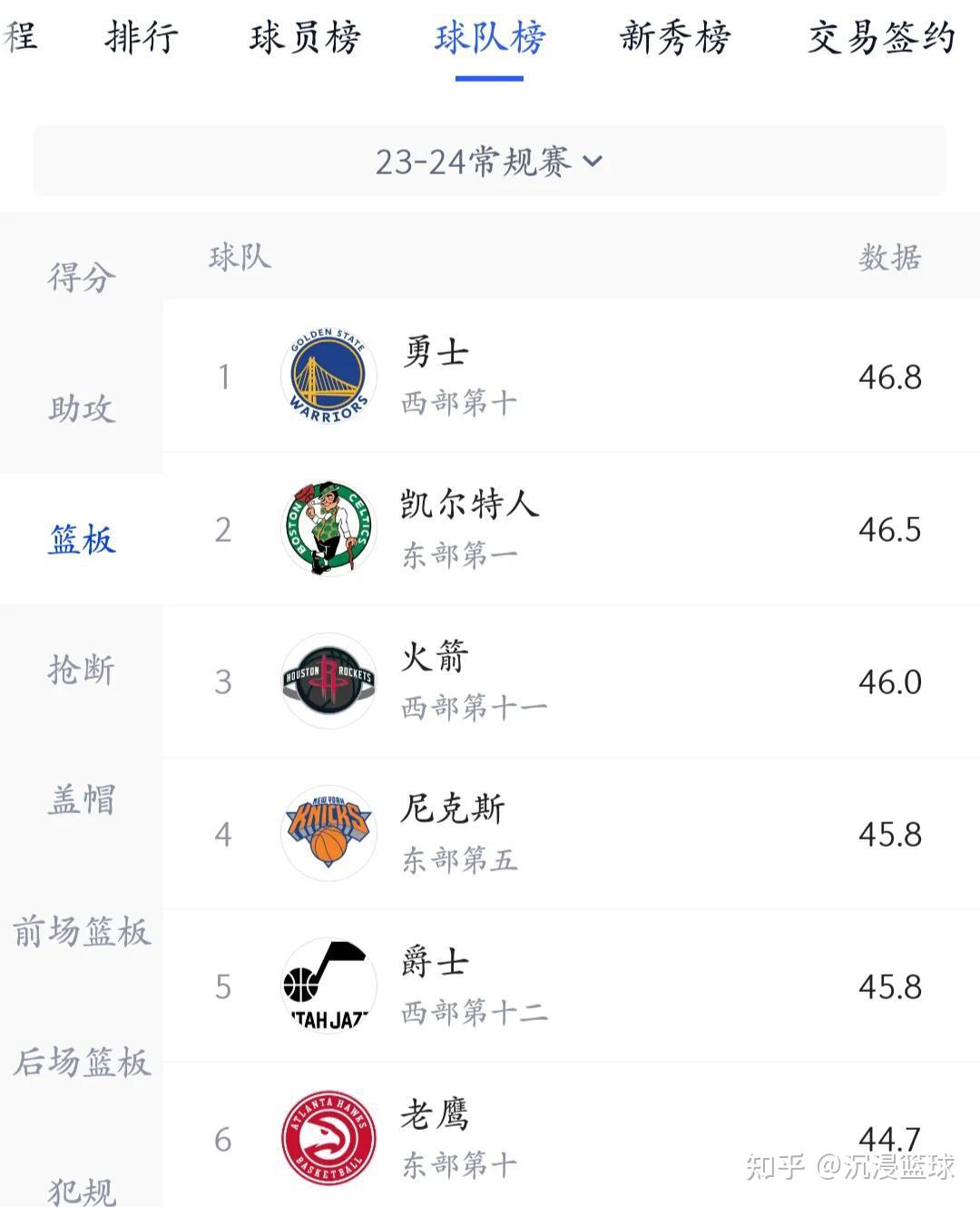Image resolution: width=980 pixels, height=1207 pixels.
Task: Open the 凯尔特人 team row
Action: [572, 529]
